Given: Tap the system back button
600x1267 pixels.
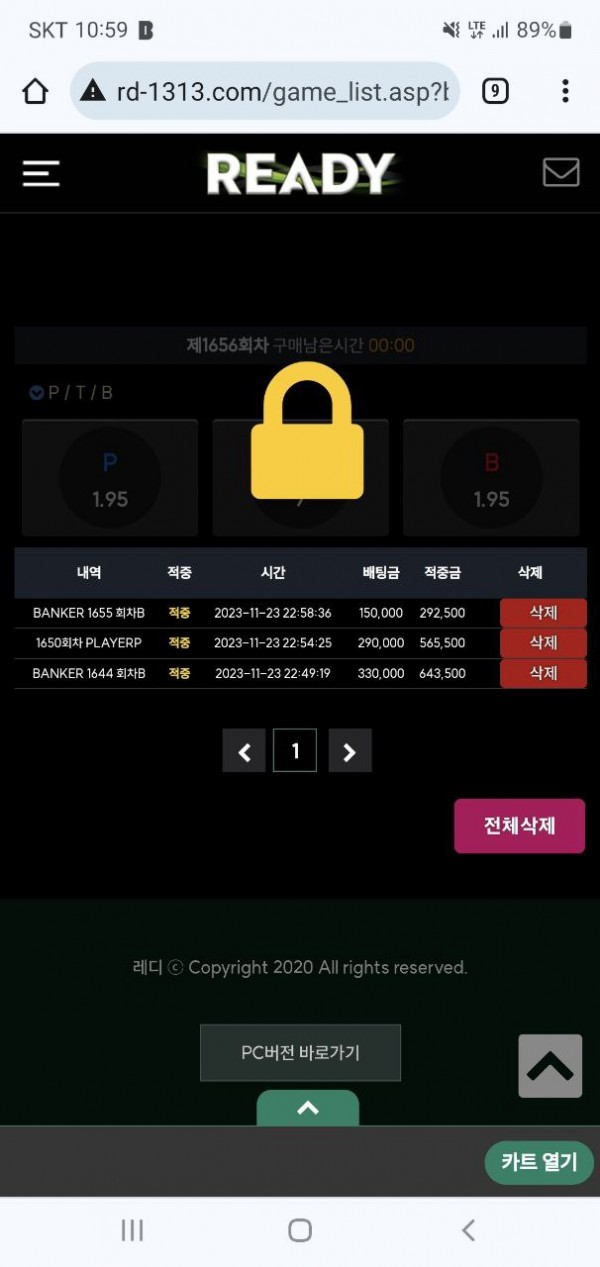Looking at the screenshot, I should (468, 1230).
